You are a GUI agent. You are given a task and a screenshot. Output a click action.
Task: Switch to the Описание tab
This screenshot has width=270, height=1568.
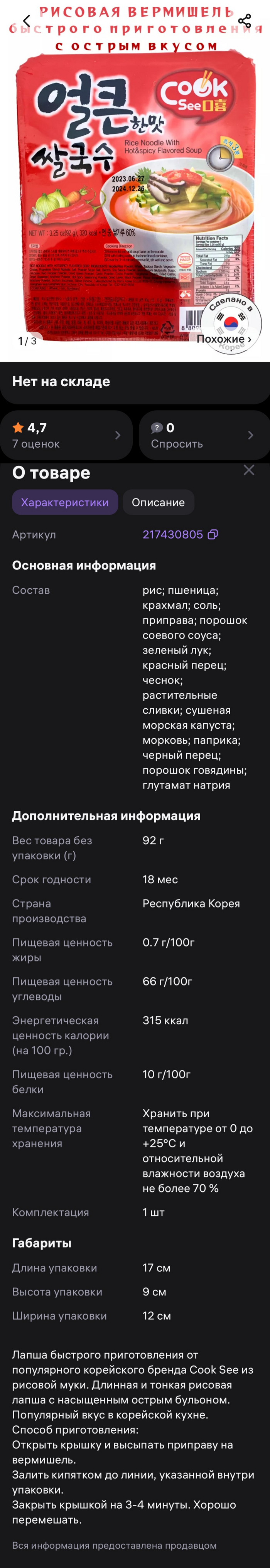point(158,502)
